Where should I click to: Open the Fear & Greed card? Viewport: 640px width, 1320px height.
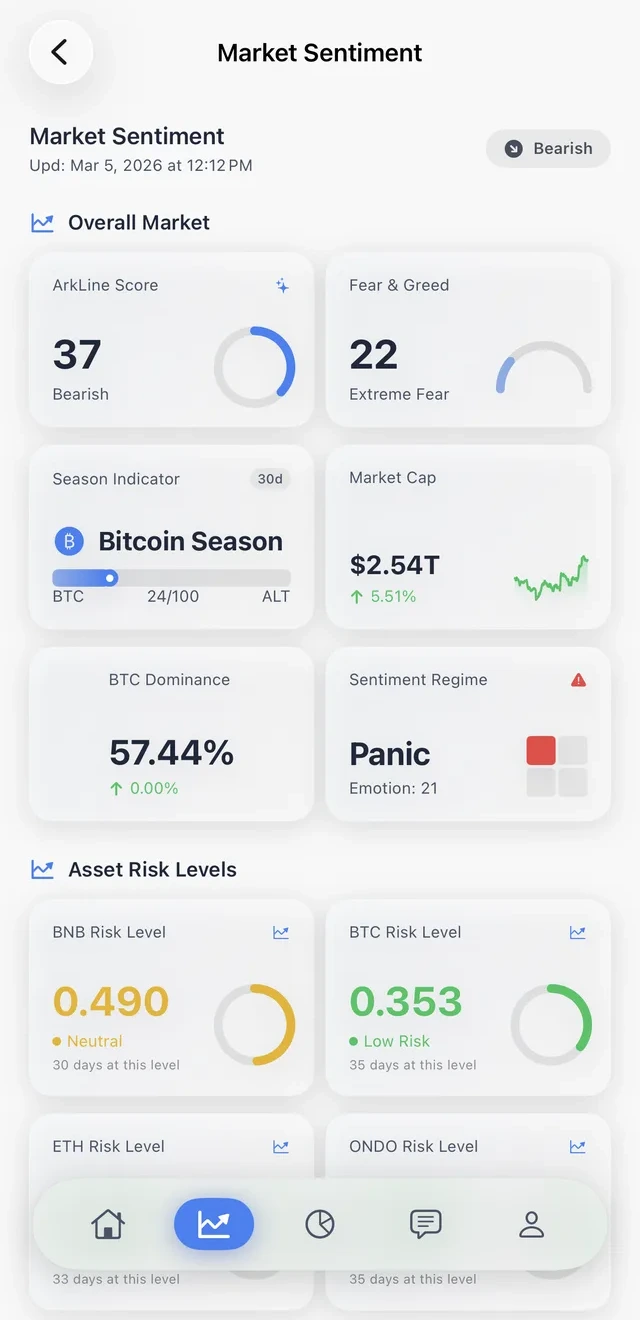(468, 340)
